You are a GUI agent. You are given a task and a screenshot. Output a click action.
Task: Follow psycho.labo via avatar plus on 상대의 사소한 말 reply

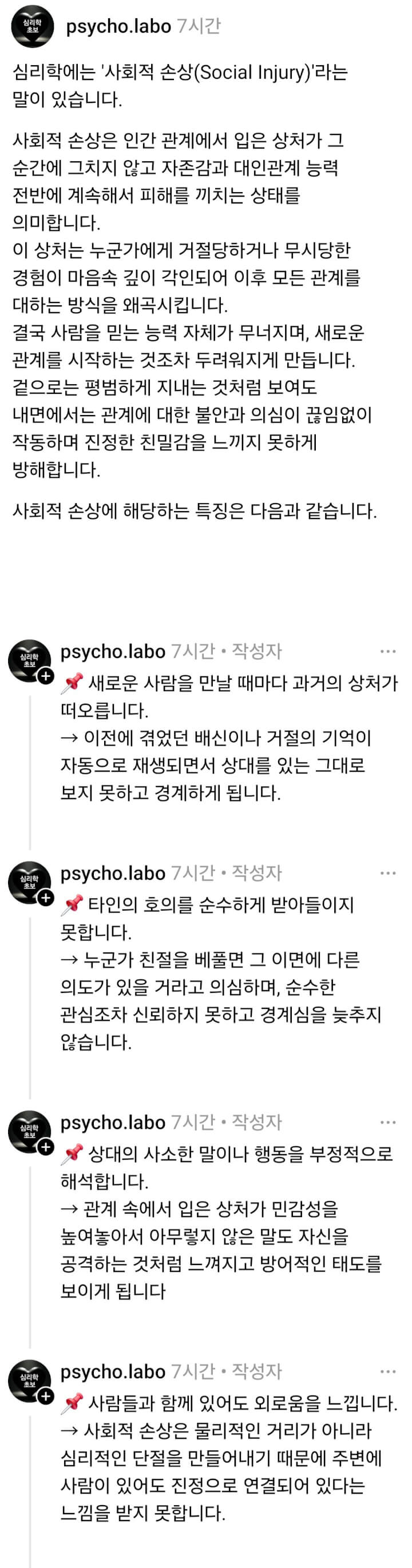(46, 1147)
